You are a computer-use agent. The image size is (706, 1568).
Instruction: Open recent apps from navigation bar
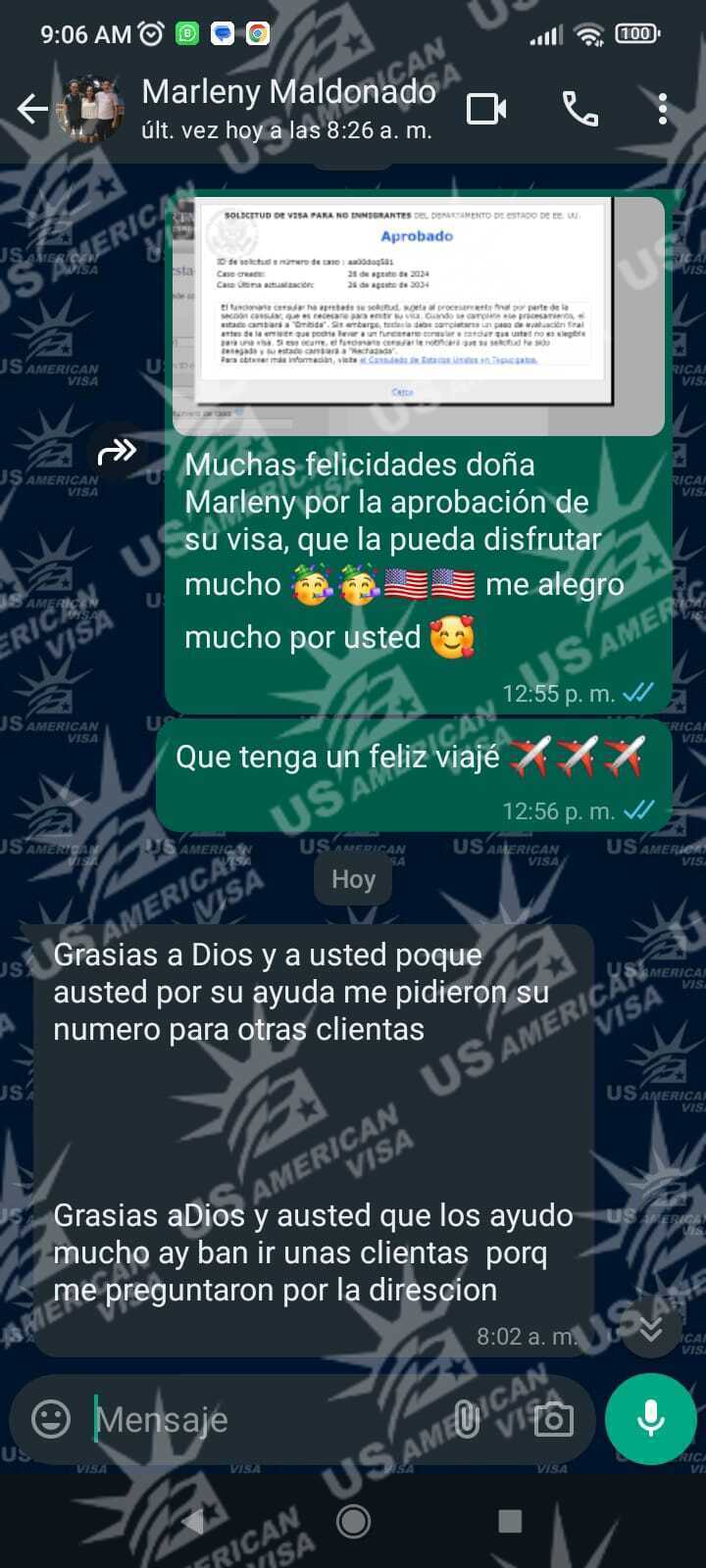pyautogui.click(x=509, y=1521)
